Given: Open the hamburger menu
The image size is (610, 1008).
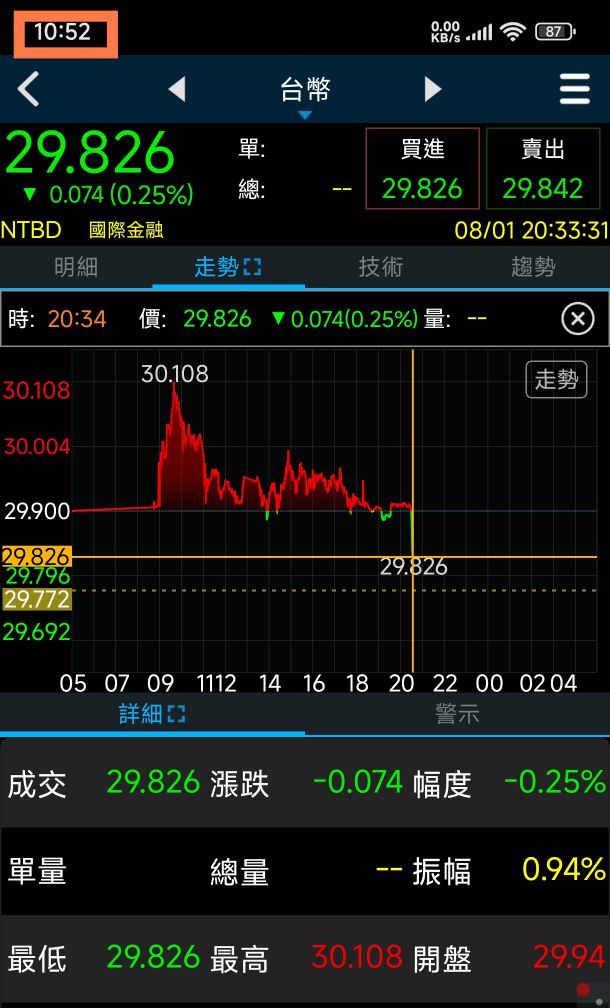Looking at the screenshot, I should 575,90.
